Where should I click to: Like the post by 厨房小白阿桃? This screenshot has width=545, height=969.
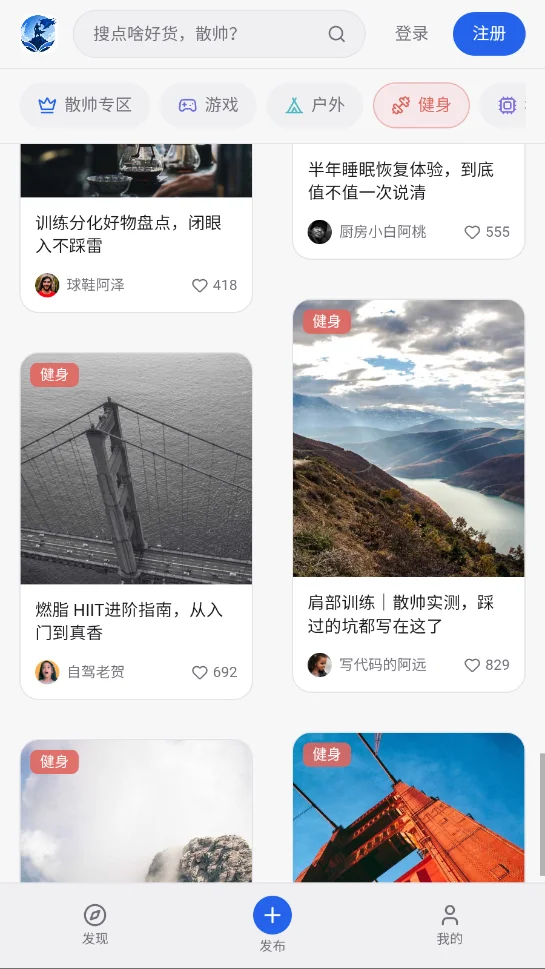(487, 232)
